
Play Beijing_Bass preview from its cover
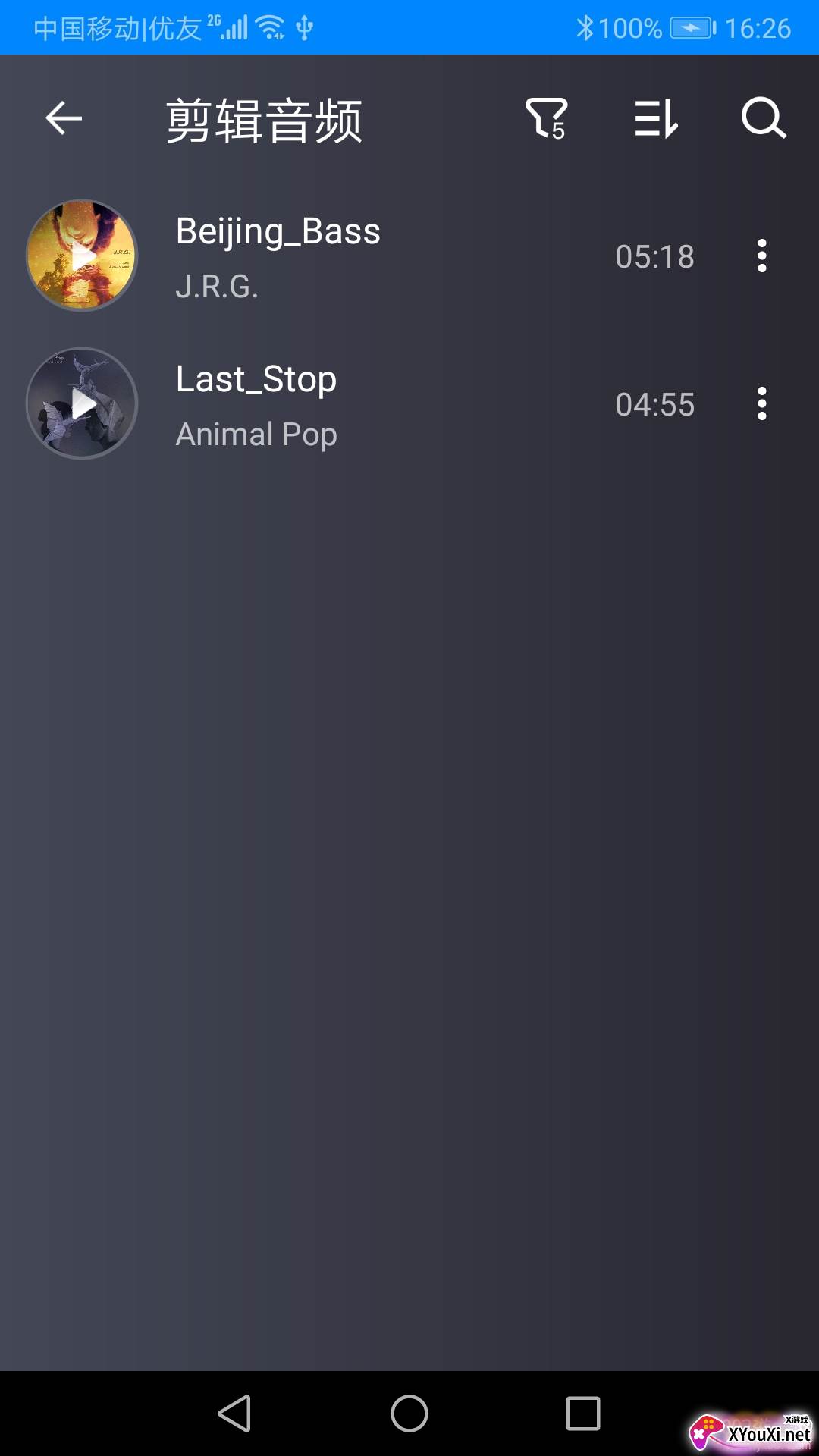pyautogui.click(x=82, y=256)
